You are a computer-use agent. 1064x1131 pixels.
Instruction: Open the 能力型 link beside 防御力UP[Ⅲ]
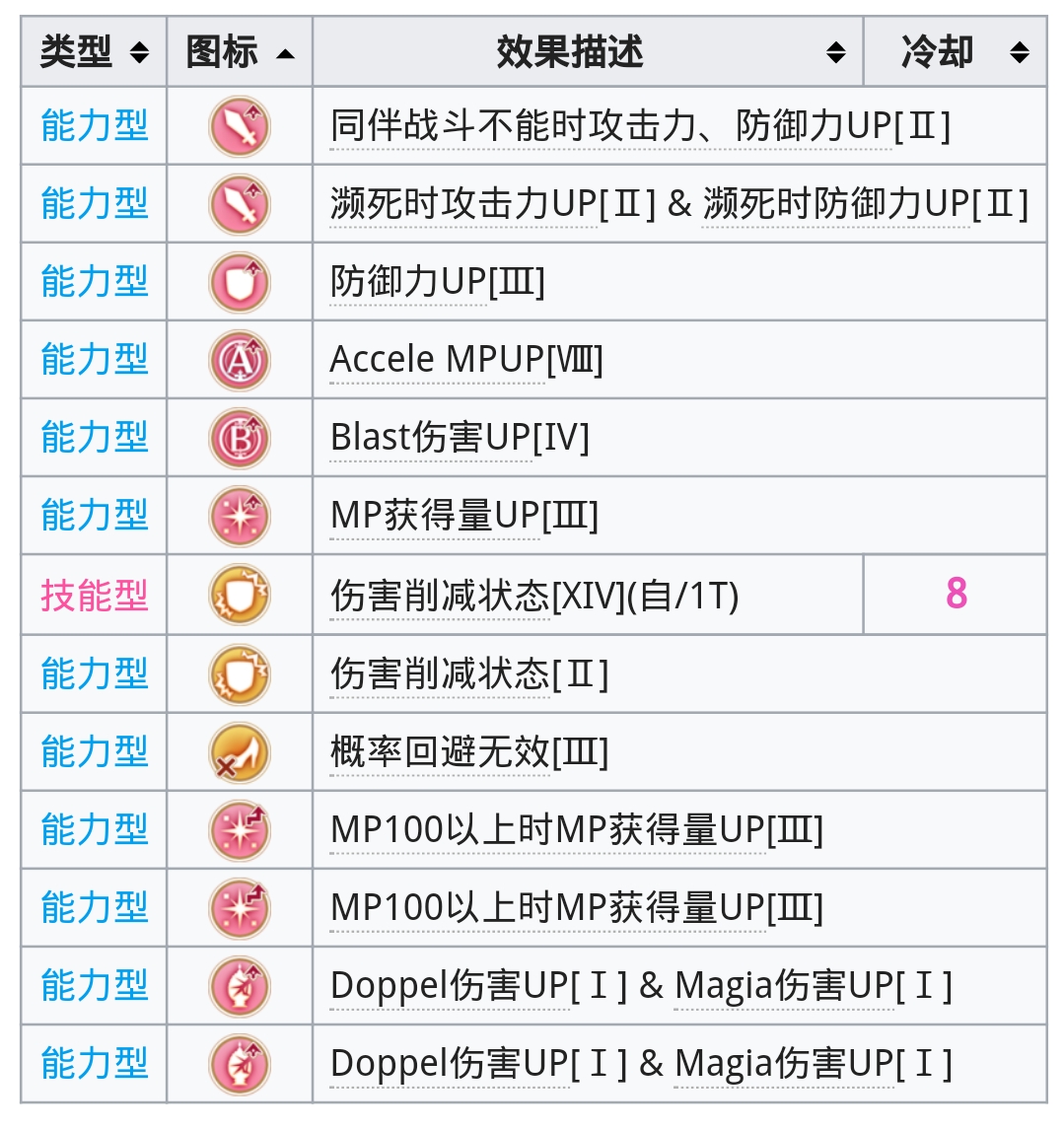[x=94, y=282]
